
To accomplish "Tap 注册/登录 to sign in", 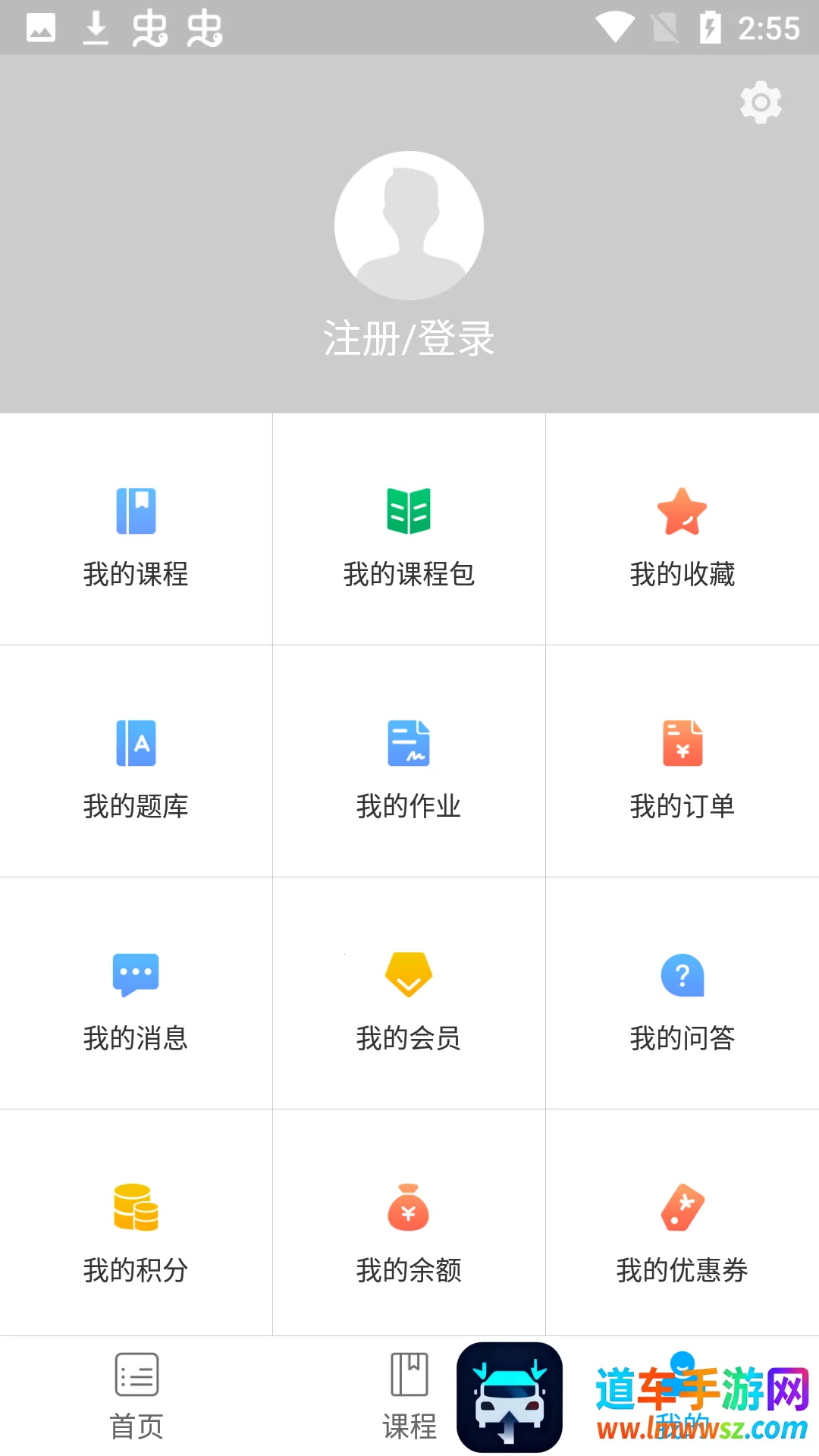I will 409,338.
